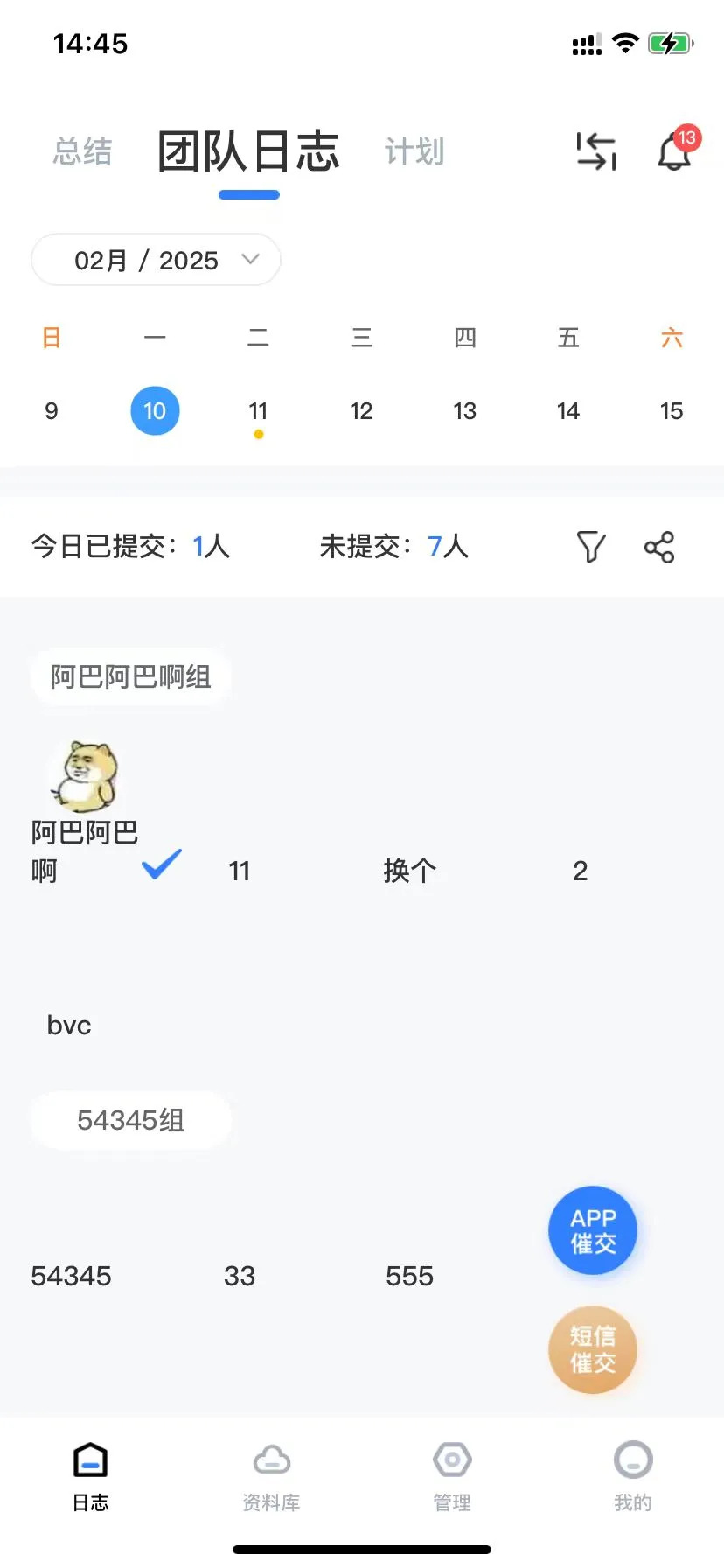Open the 管理 gear icon in bottom bar
Image resolution: width=724 pixels, height=1568 pixels.
452,1459
